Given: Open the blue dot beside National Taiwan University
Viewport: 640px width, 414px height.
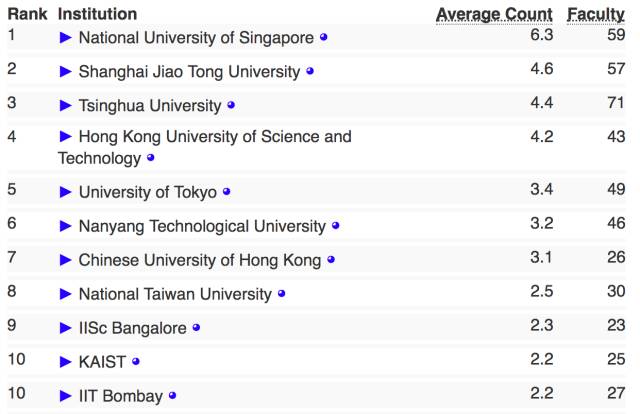Looking at the screenshot, I should coord(282,294).
